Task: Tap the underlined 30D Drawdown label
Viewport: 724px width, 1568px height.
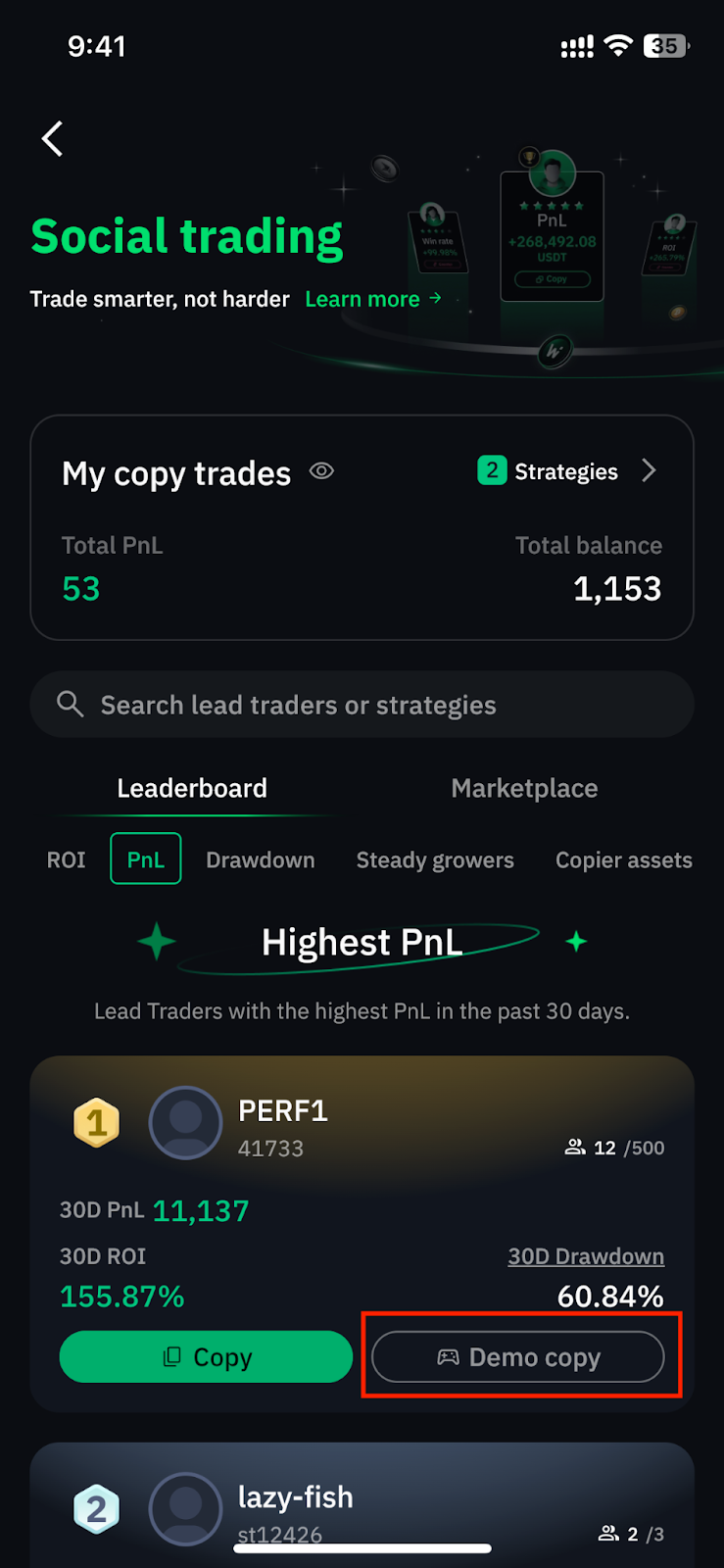Action: tap(586, 1256)
